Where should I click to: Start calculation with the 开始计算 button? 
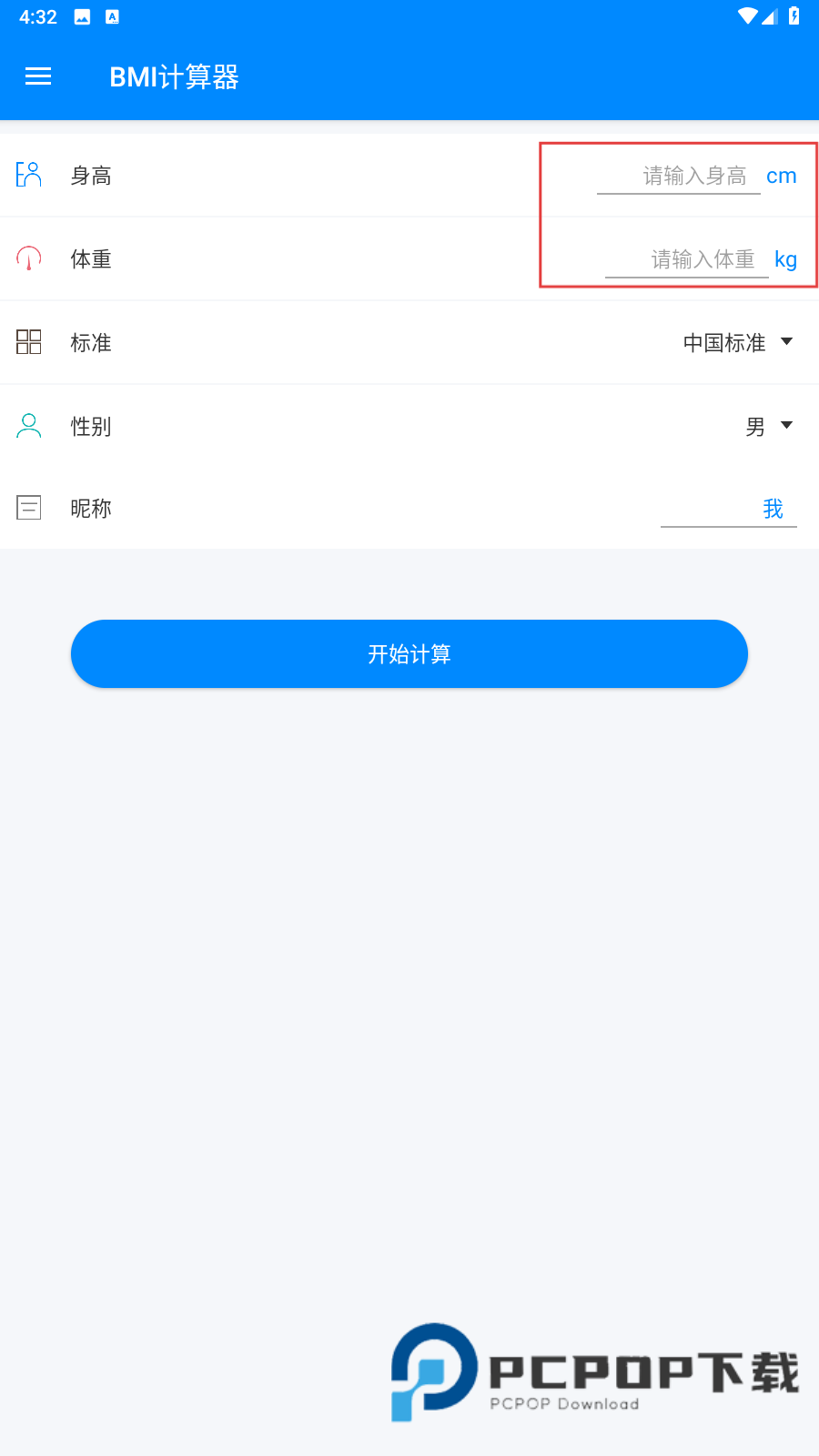[409, 654]
